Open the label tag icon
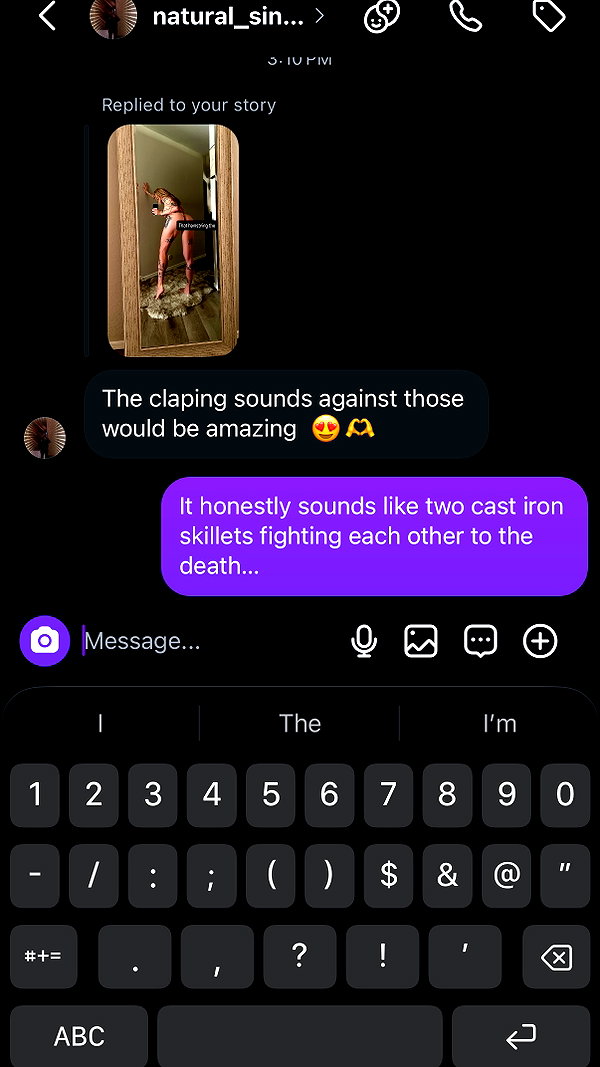Screen dimensions: 600x1067 coord(548,16)
